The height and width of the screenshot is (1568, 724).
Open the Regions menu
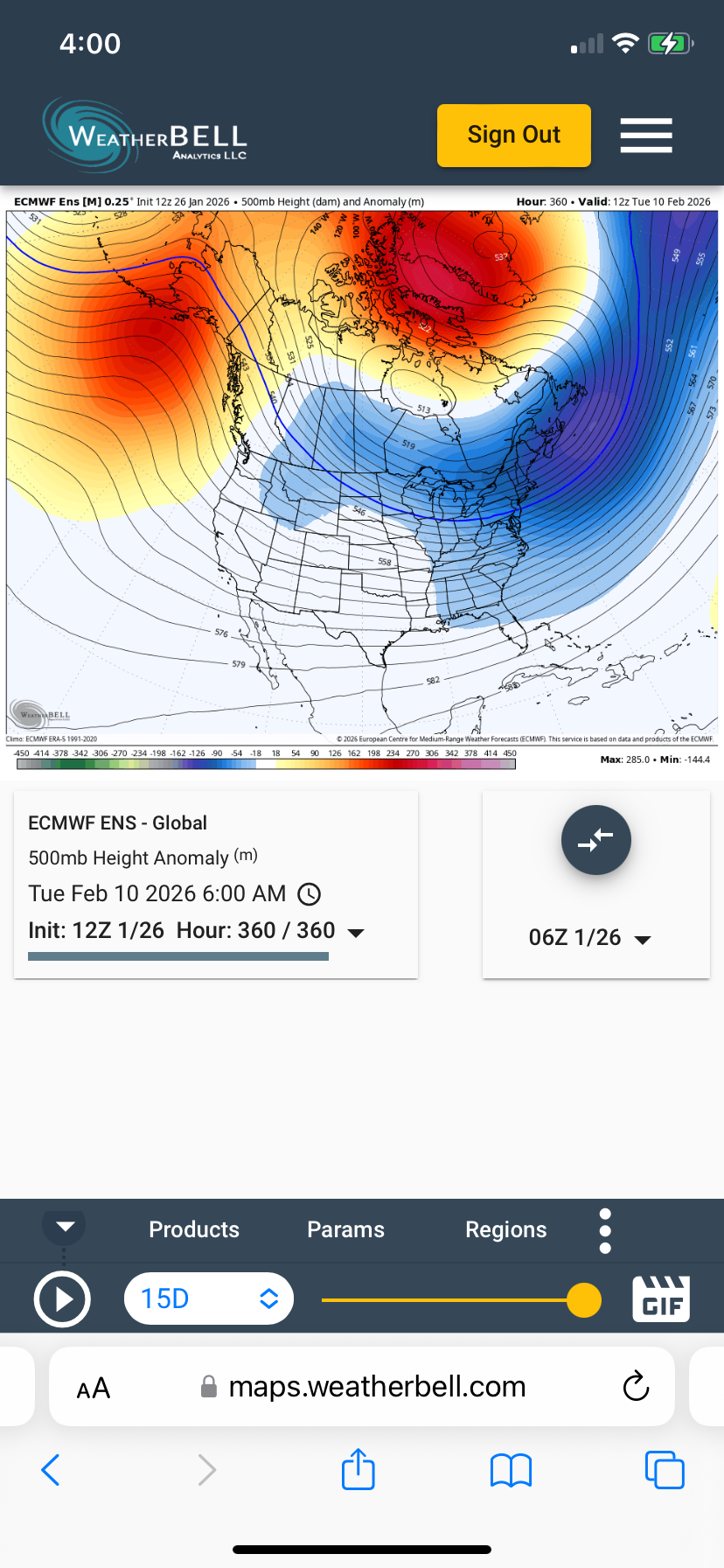[505, 1229]
